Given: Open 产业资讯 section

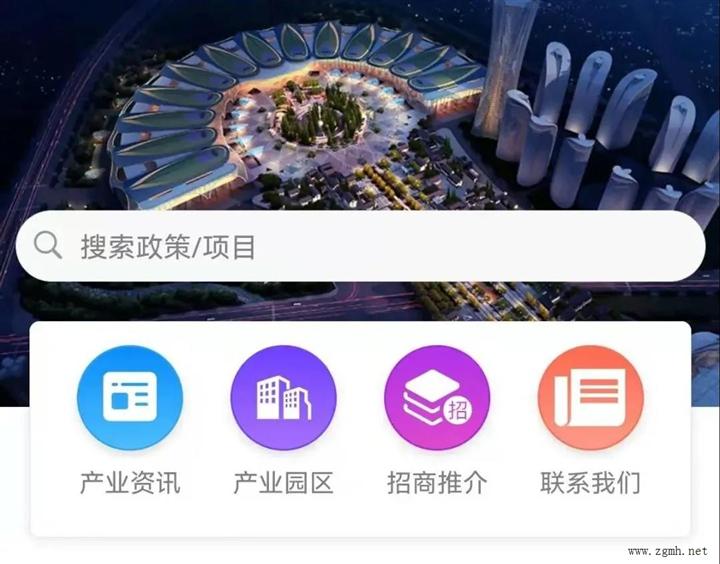Looking at the screenshot, I should coord(130,398).
